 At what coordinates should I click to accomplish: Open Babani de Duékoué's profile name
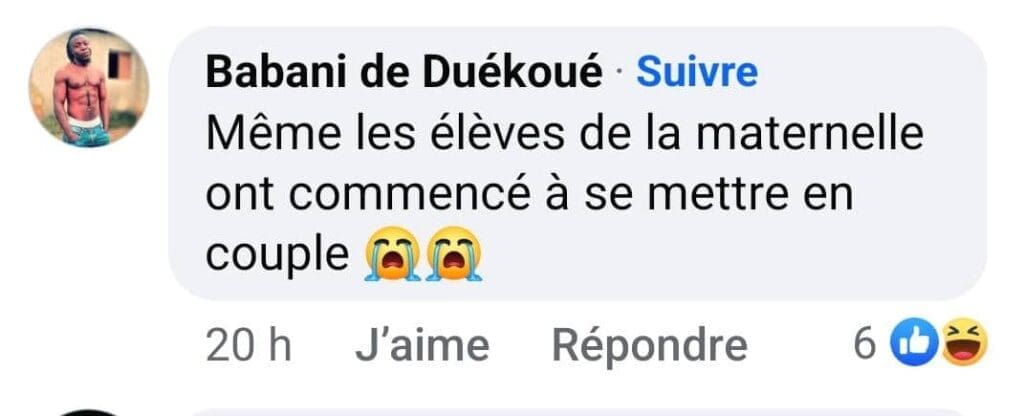[403, 72]
